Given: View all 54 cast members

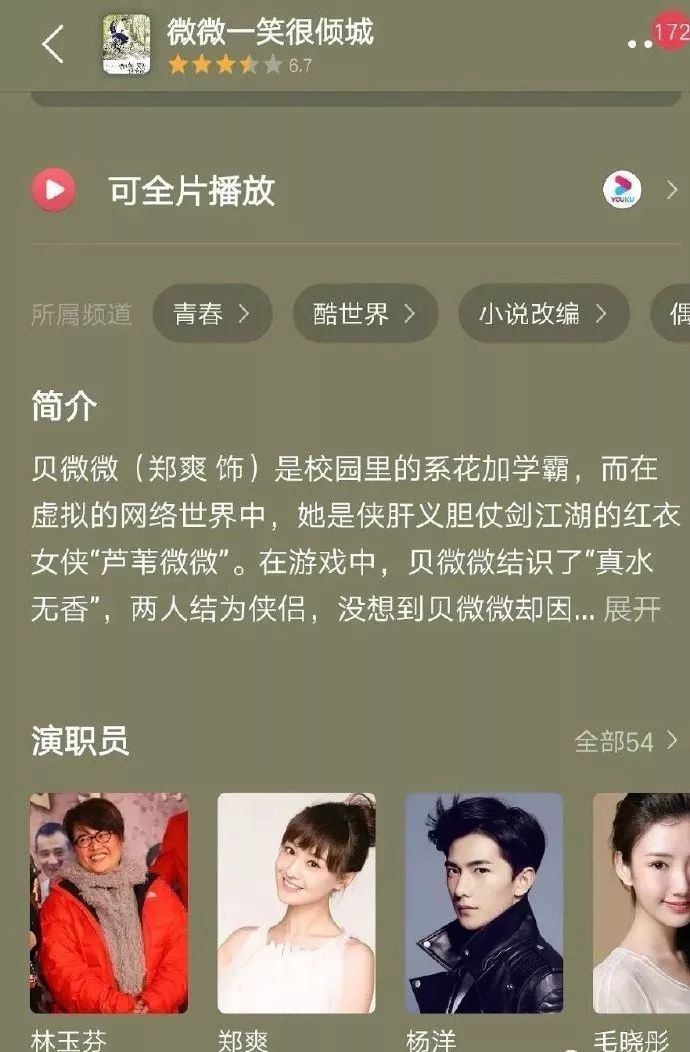Looking at the screenshot, I should point(626,741).
